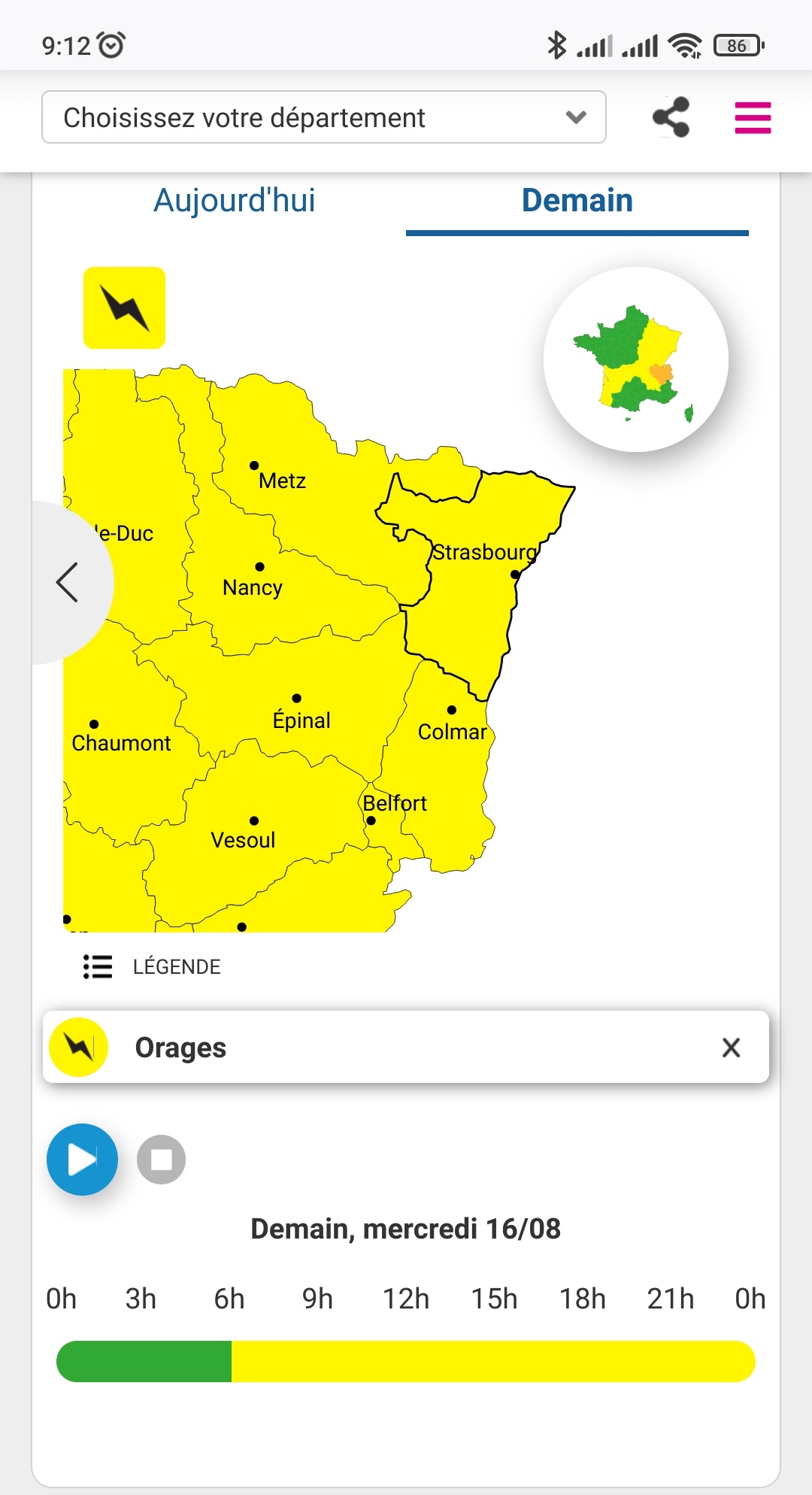
Task: Play the hourly alert animation
Action: [x=83, y=1160]
